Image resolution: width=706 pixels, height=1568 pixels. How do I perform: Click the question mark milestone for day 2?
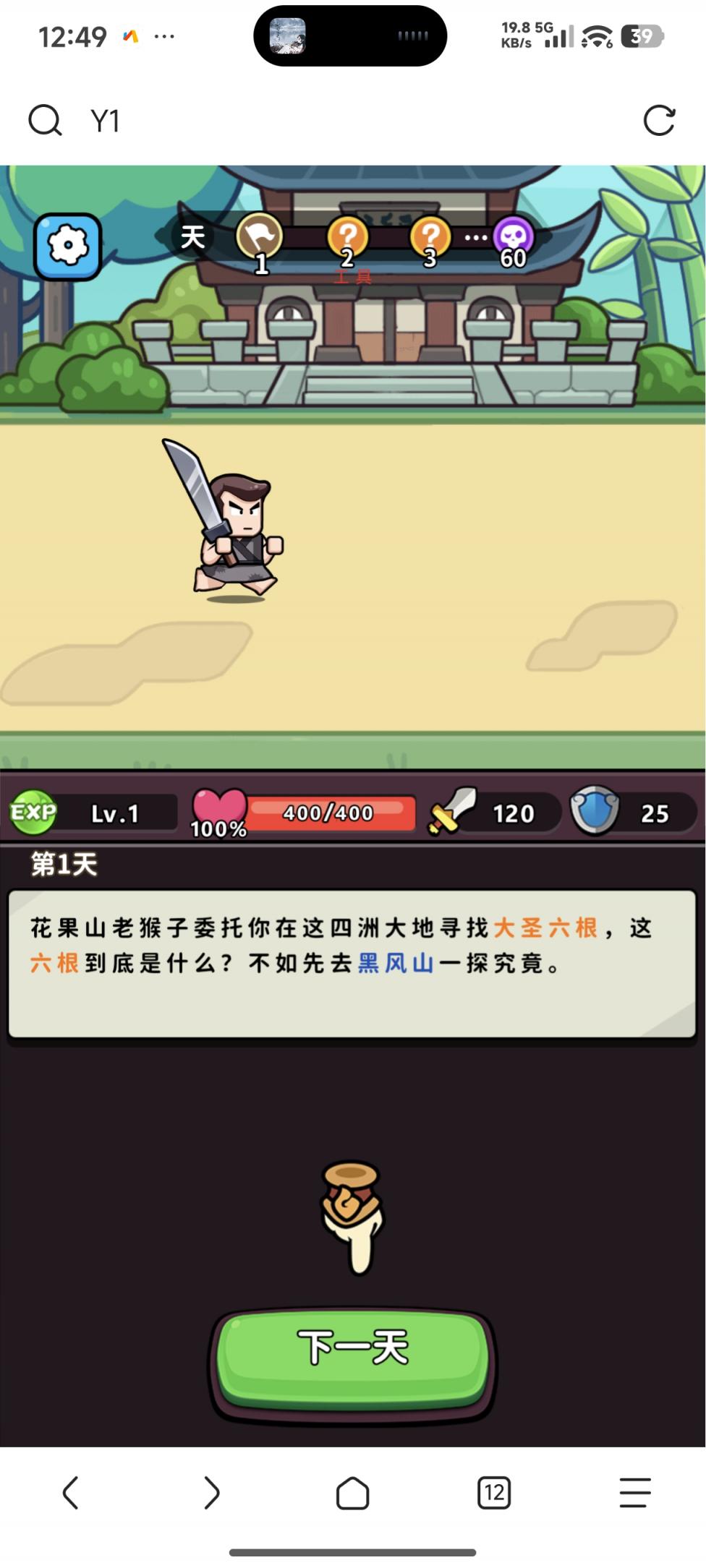coord(347,235)
